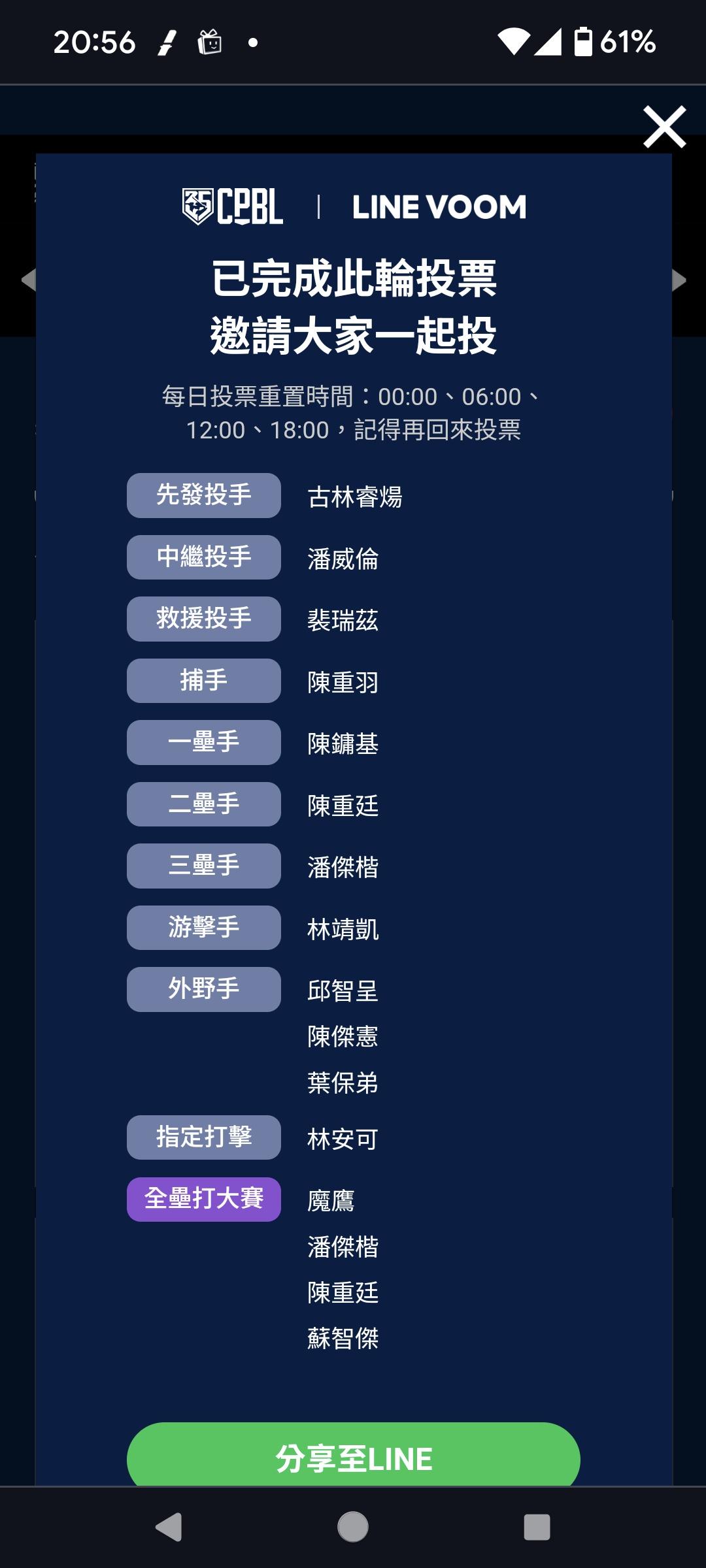
Task: Go back with the system back button
Action: [x=169, y=1527]
